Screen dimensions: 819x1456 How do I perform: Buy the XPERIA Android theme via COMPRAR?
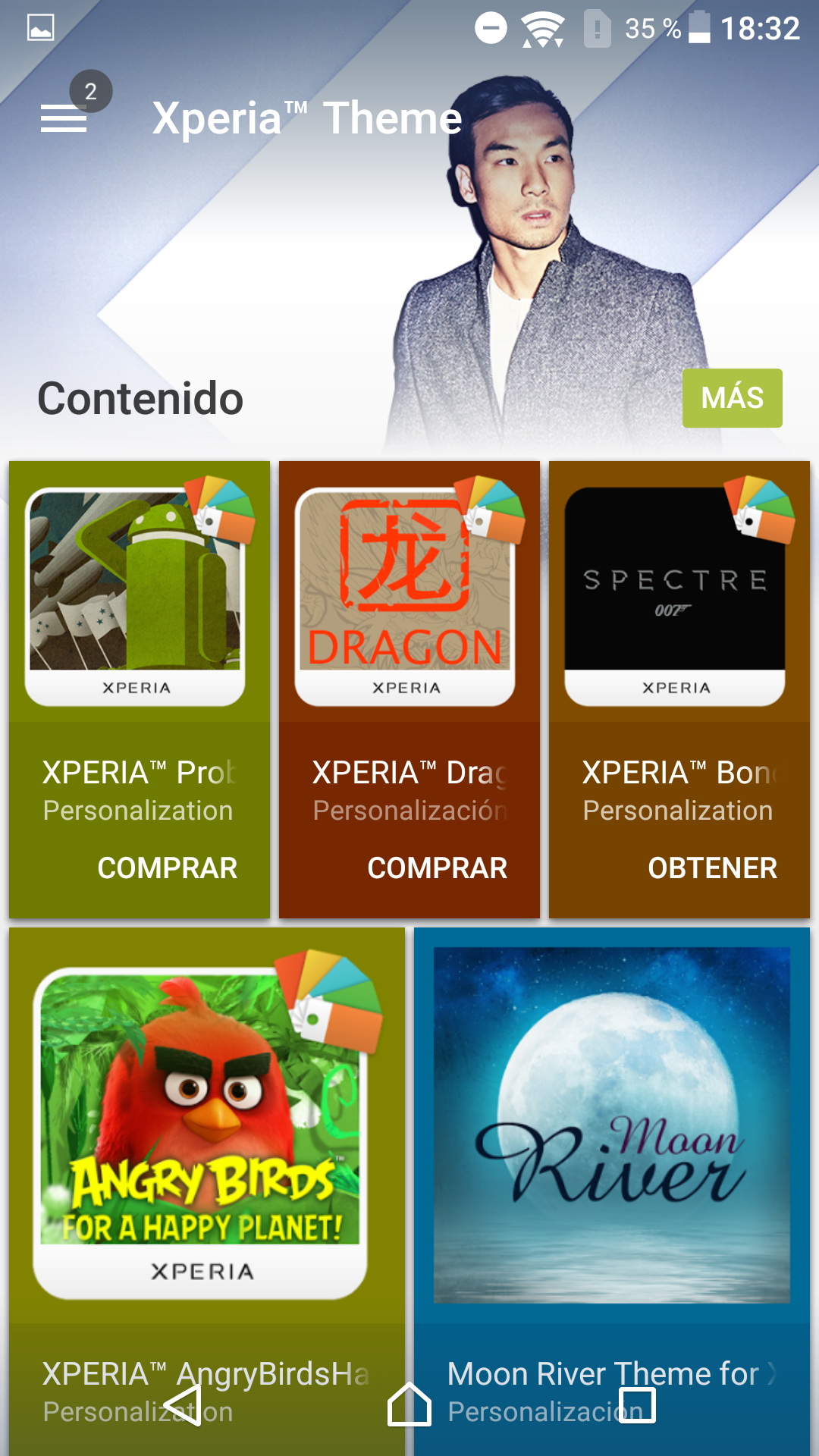click(168, 868)
